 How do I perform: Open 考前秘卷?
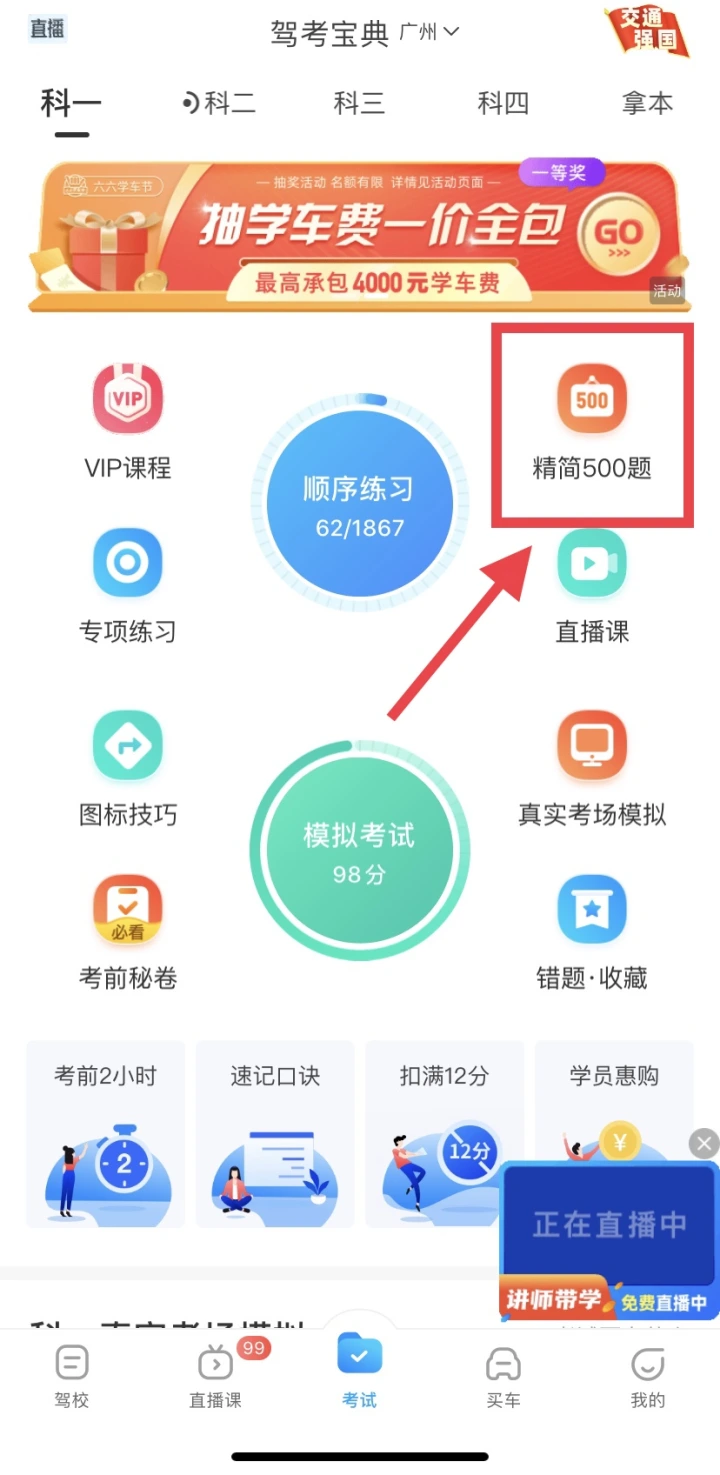click(128, 933)
